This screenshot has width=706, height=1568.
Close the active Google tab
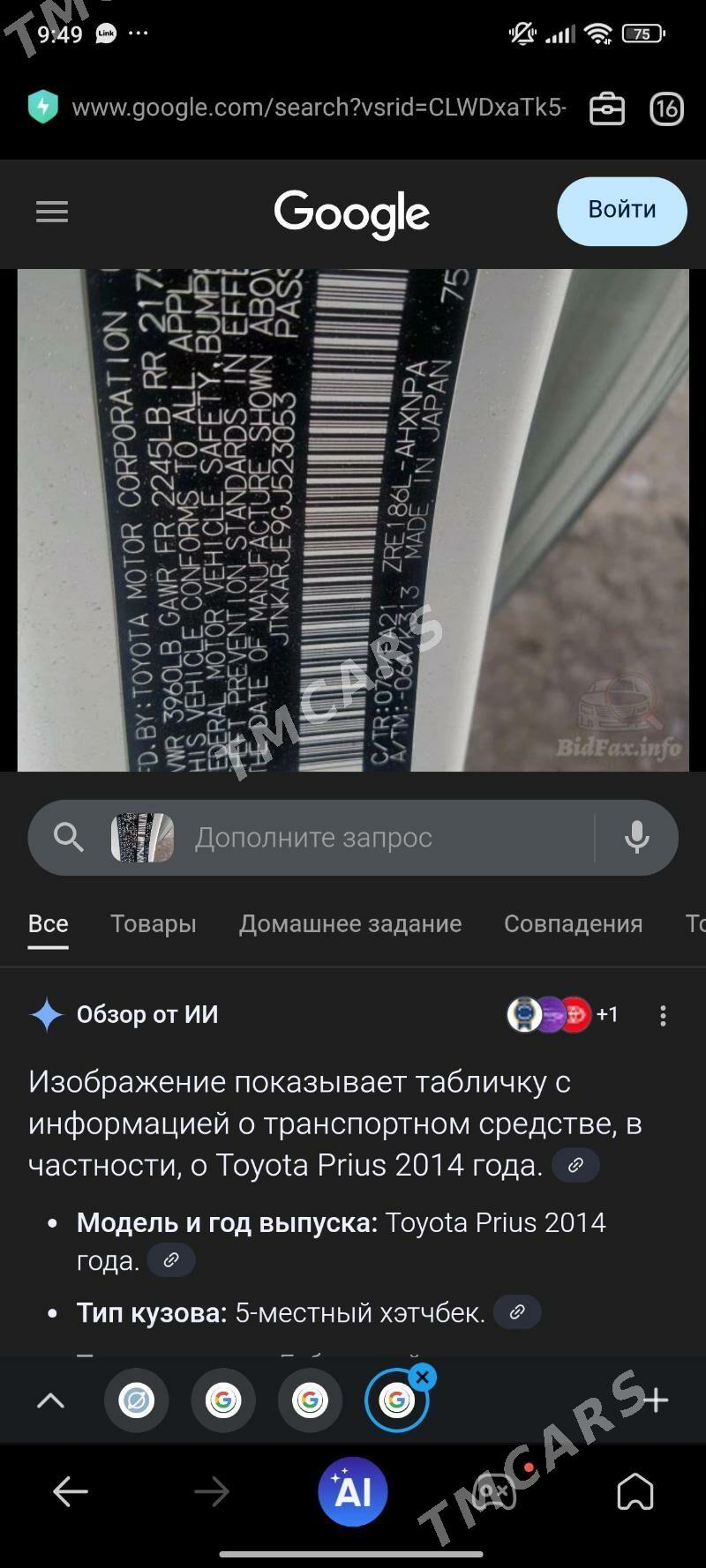423,1377
